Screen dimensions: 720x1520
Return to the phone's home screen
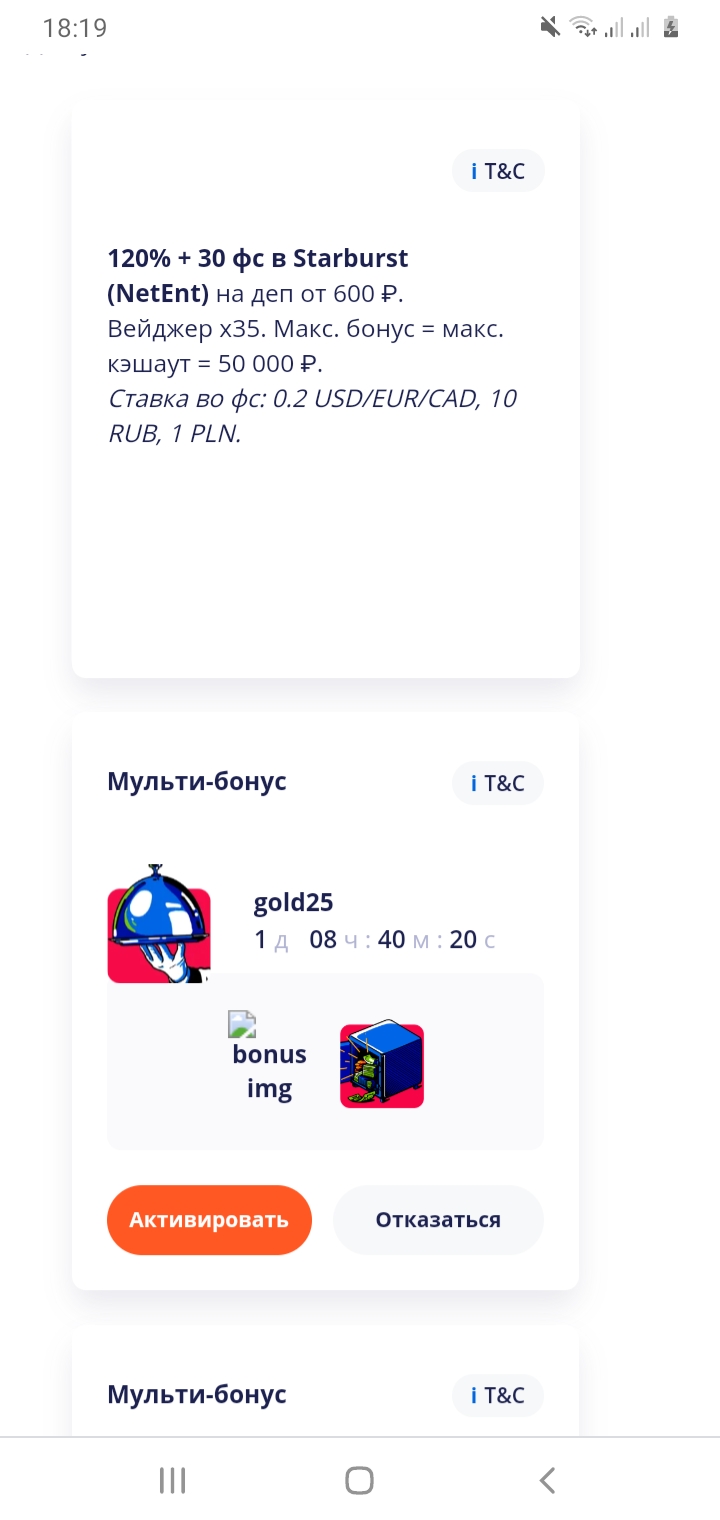tap(359, 1480)
